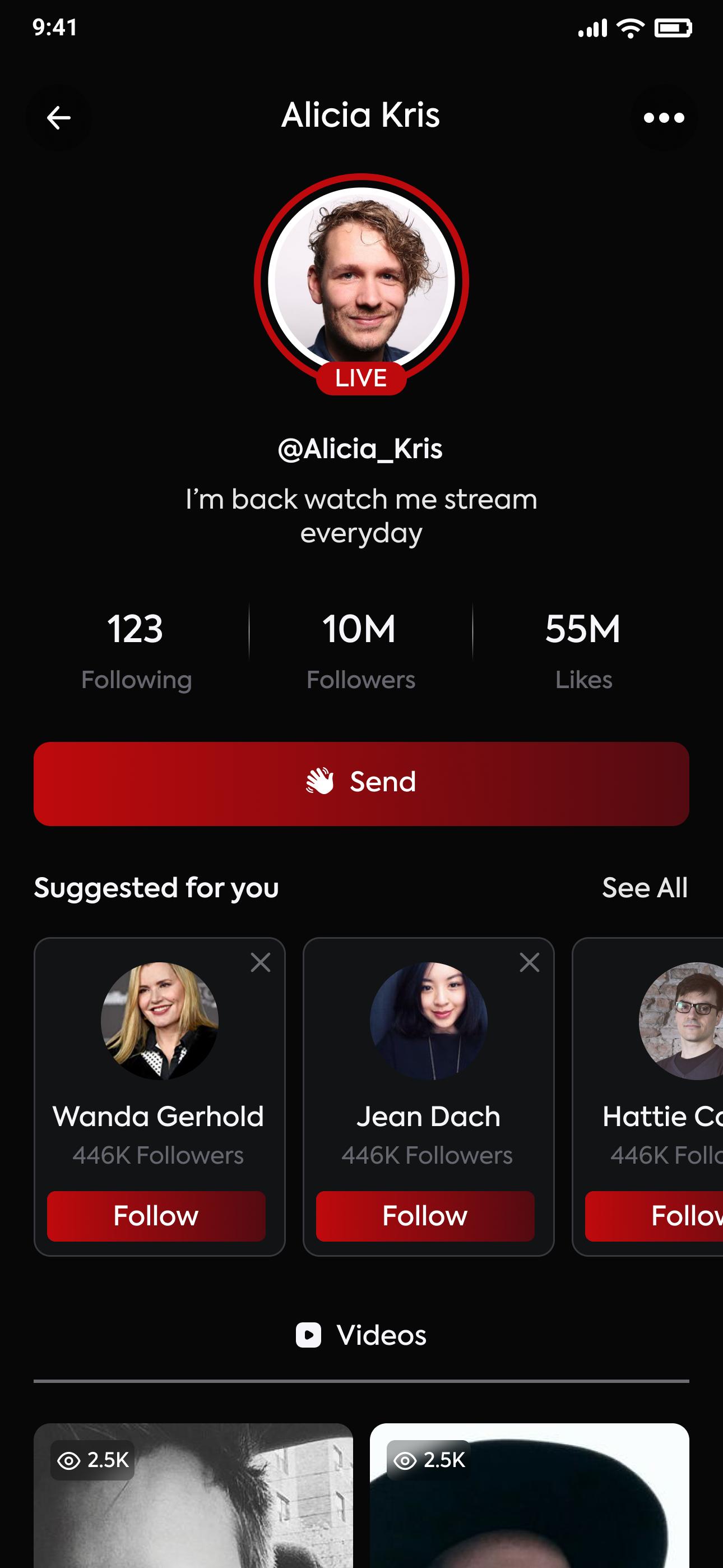View the 123 Following list
The image size is (723, 1568).
pos(136,651)
